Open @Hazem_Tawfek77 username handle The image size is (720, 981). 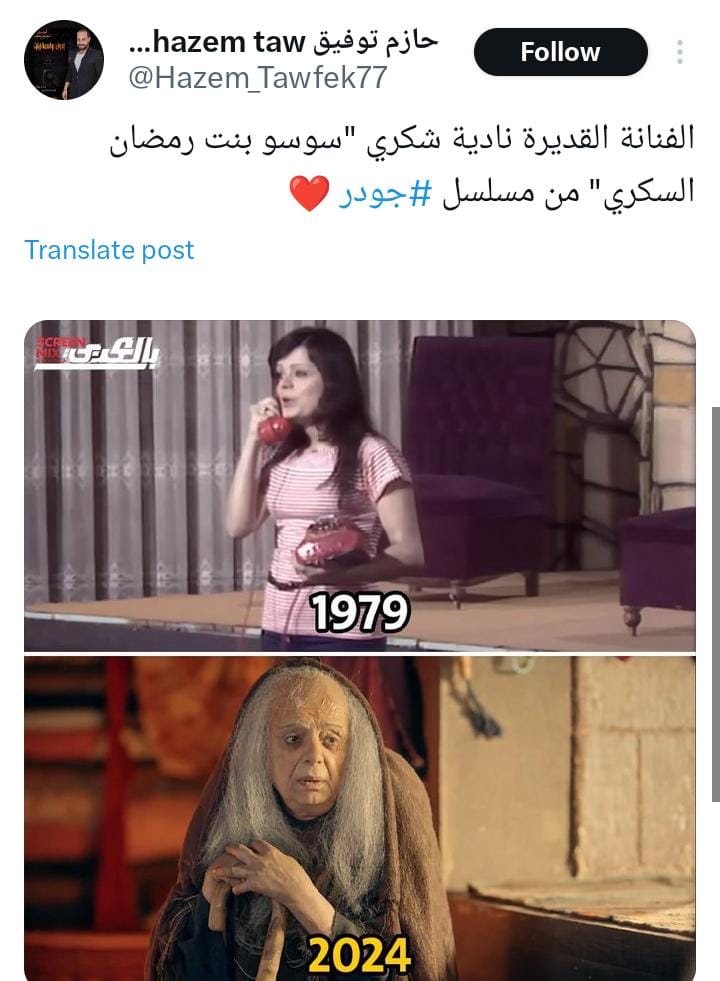point(258,78)
